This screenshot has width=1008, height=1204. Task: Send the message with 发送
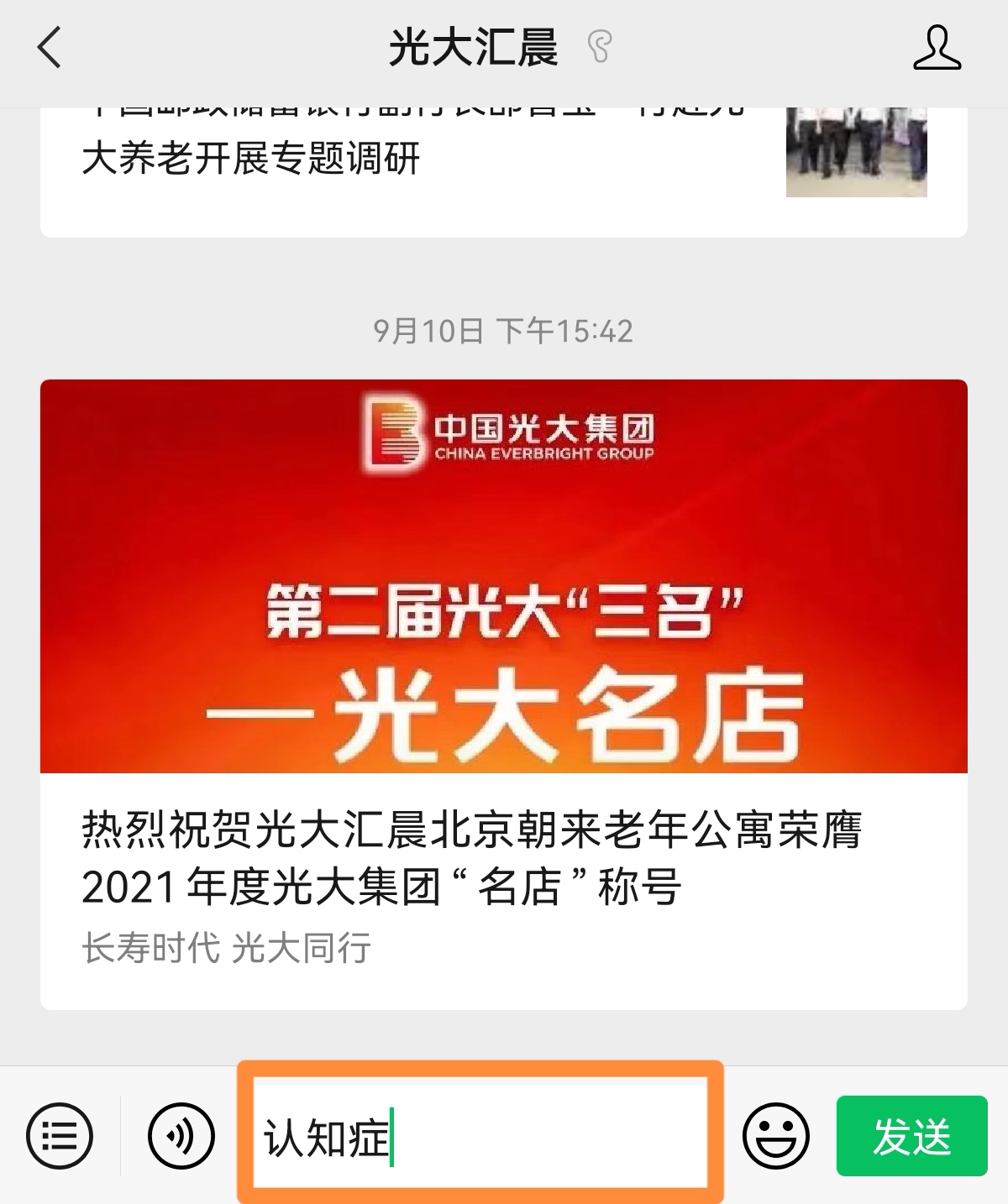[911, 1136]
